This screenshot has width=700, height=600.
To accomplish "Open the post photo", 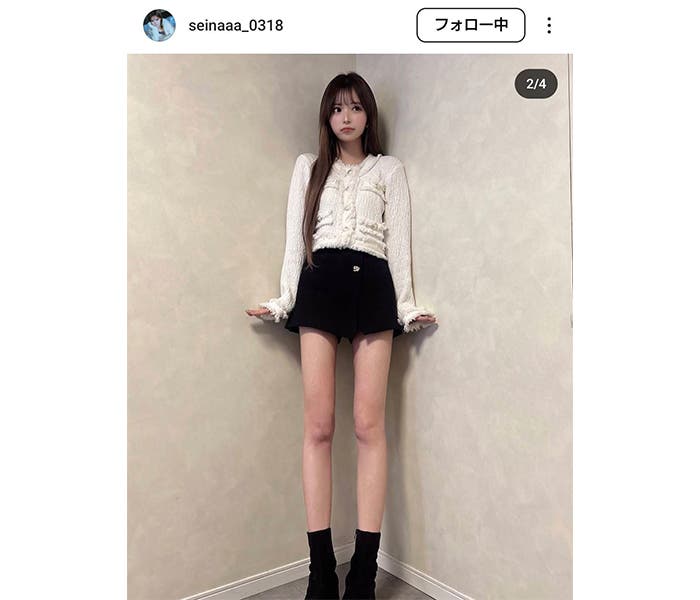I will coord(349,326).
